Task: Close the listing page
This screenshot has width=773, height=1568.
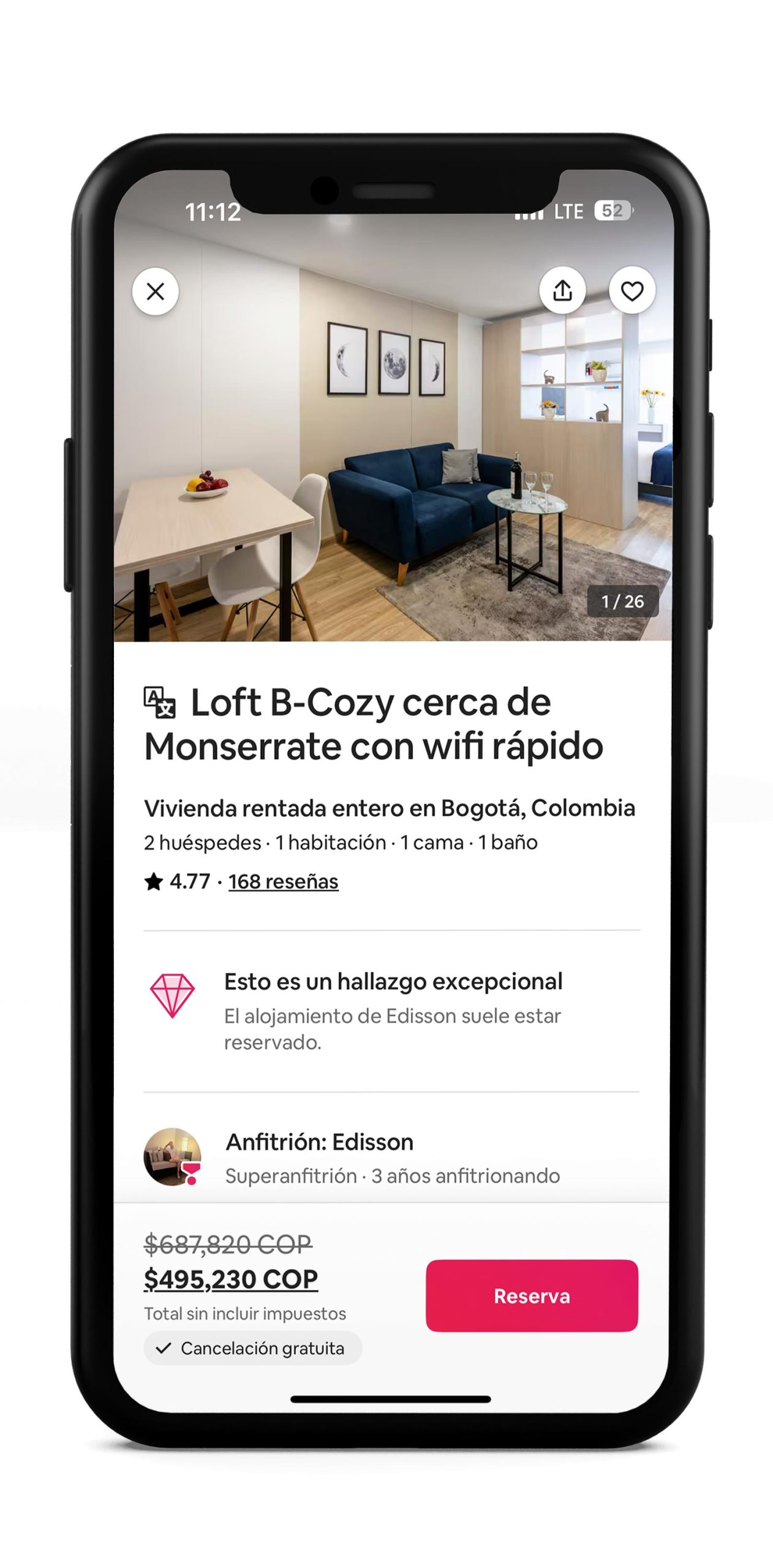Action: 156,292
